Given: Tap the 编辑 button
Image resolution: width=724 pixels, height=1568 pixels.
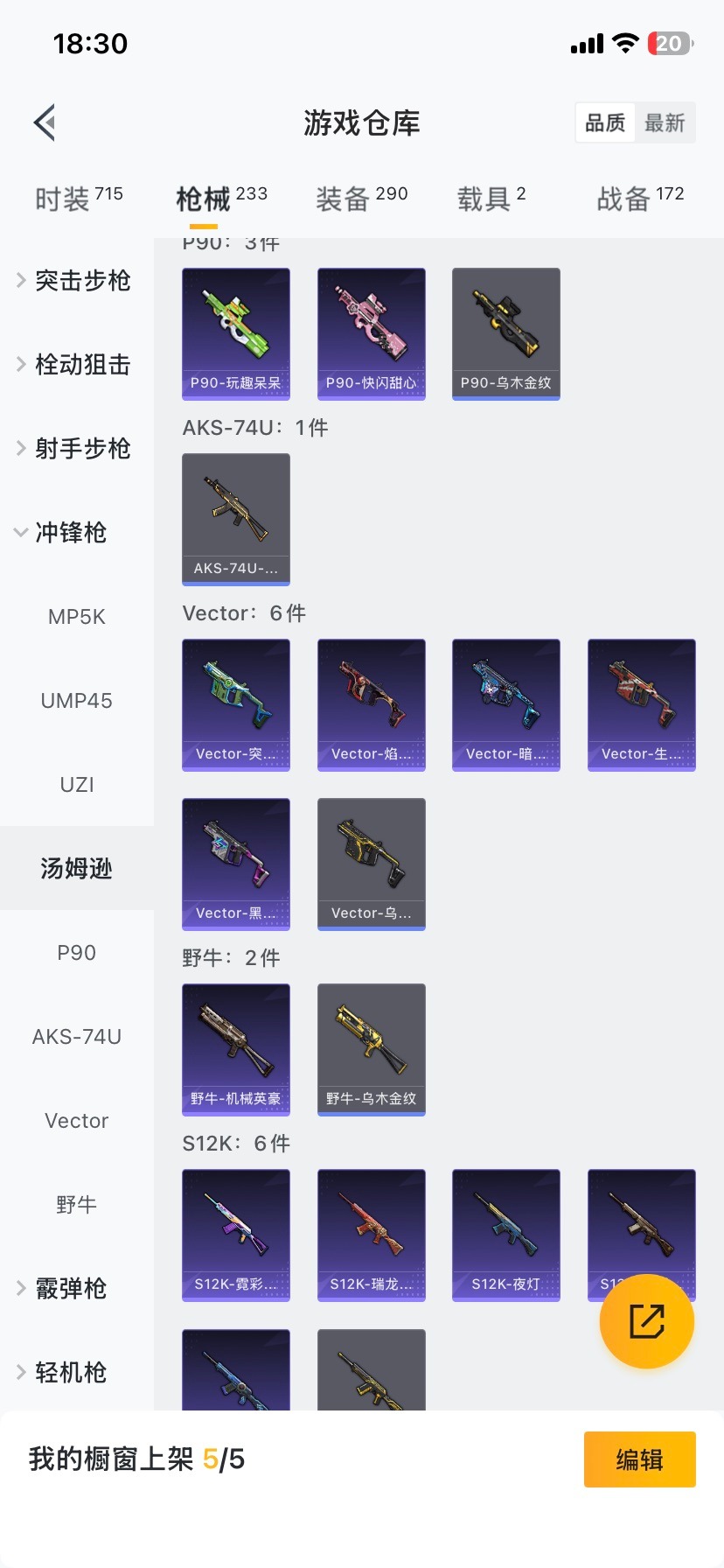Looking at the screenshot, I should coord(639,1459).
